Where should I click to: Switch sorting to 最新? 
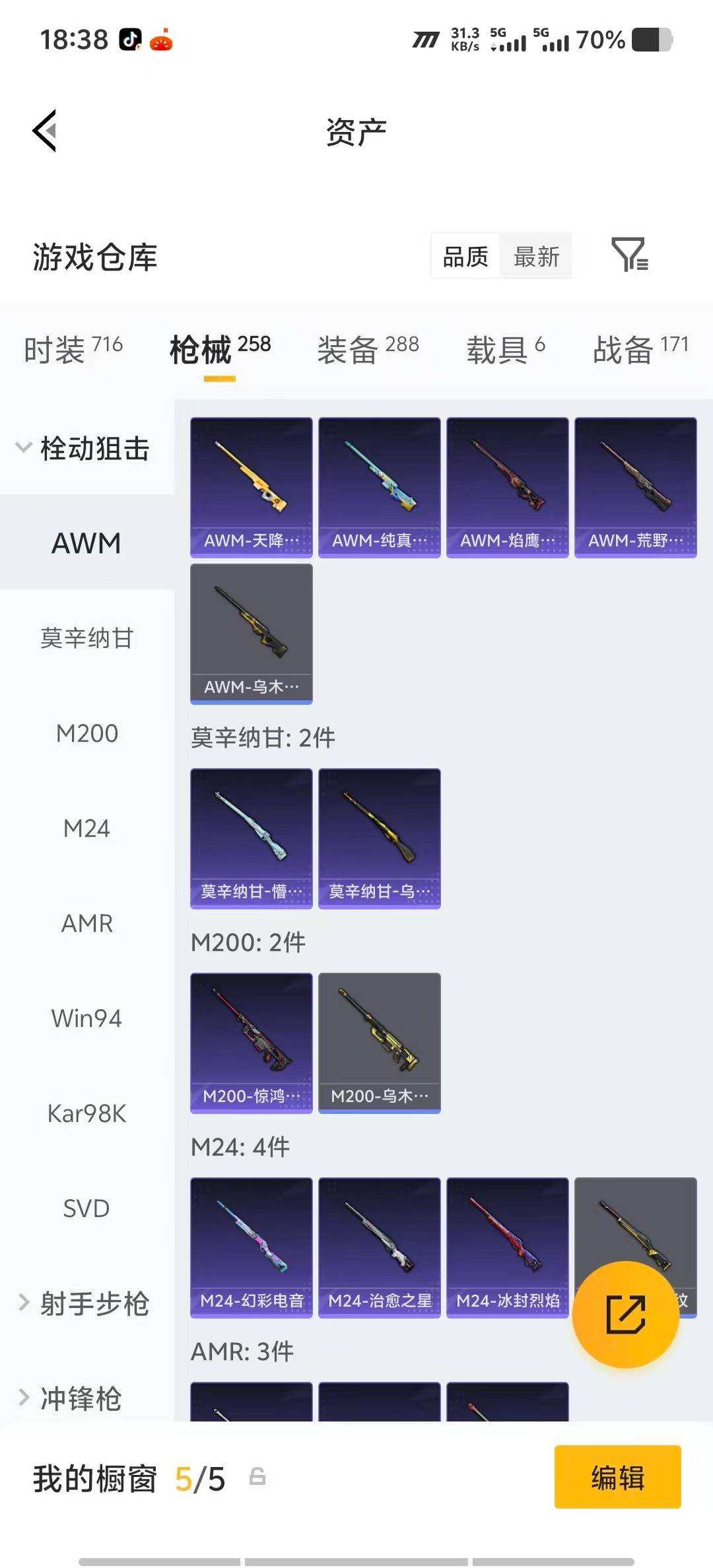(x=536, y=256)
